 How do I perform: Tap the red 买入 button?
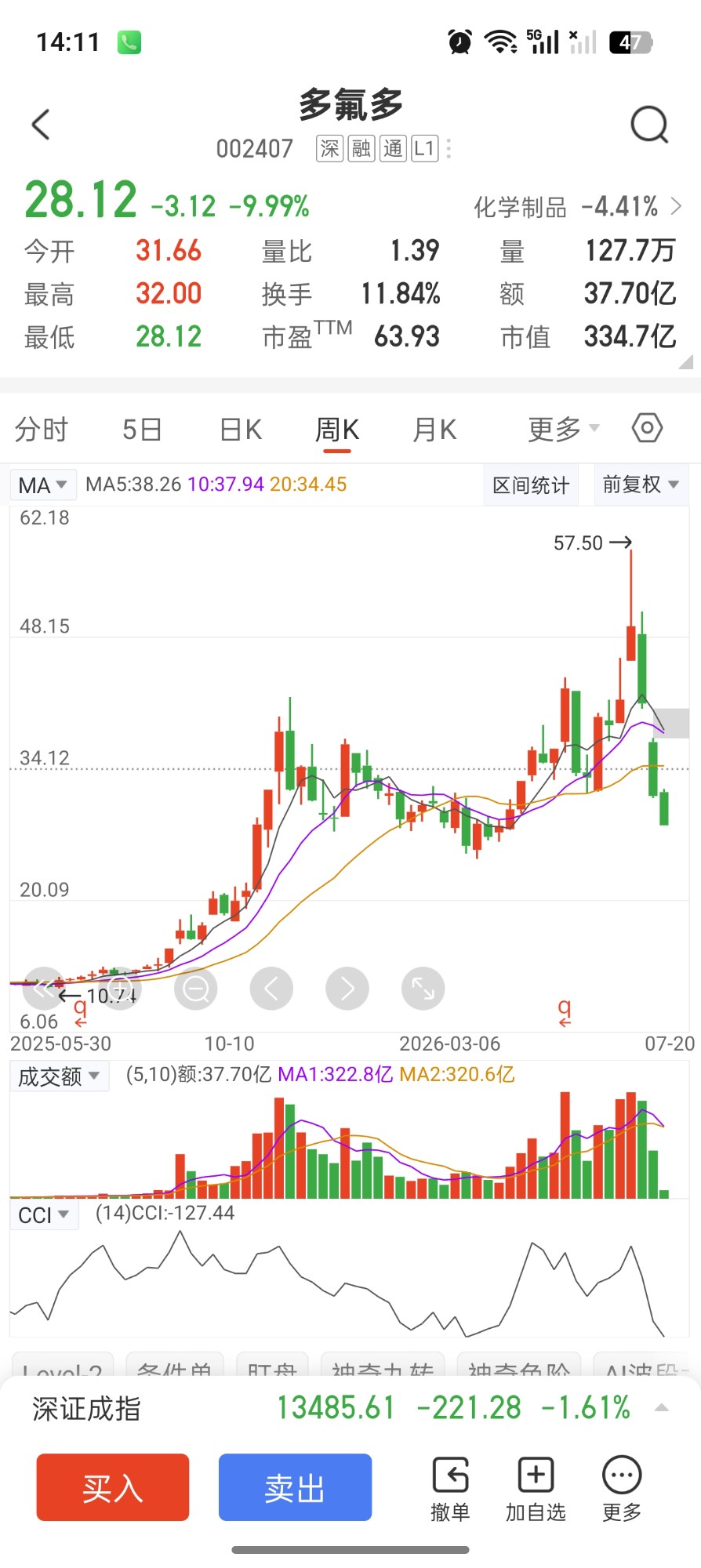[113, 1487]
